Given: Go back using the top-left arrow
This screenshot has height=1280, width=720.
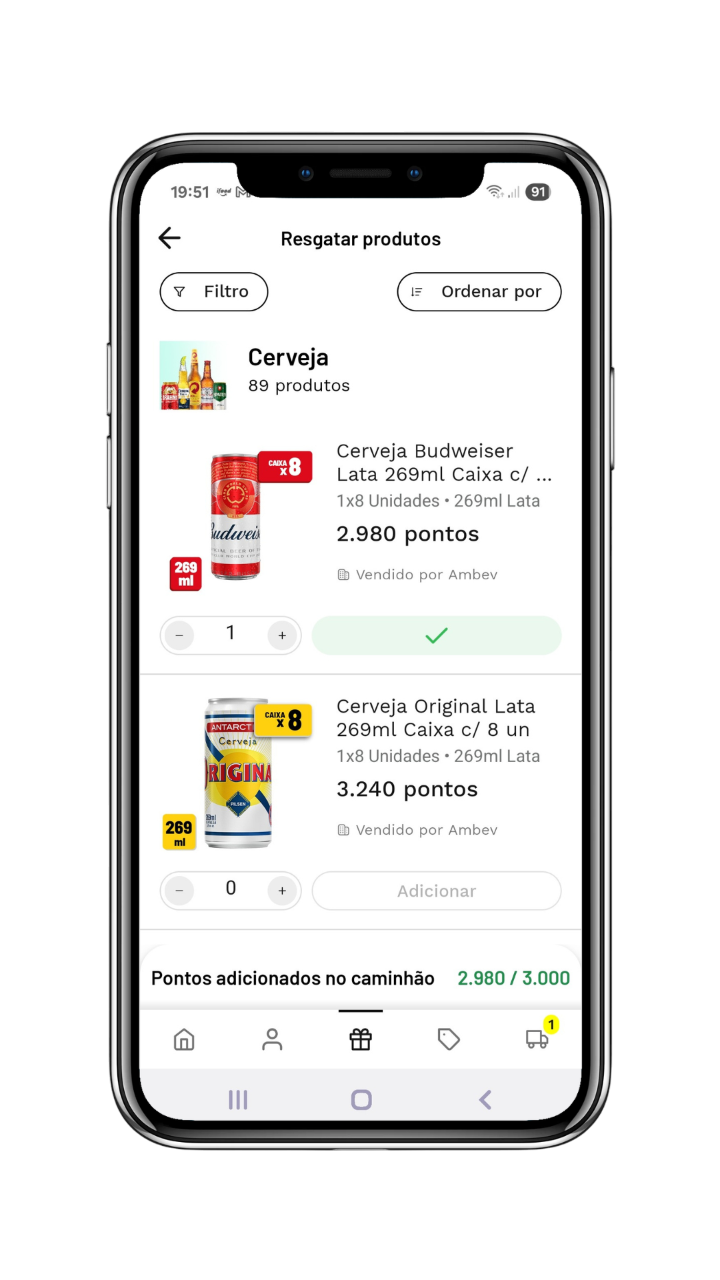Looking at the screenshot, I should 169,238.
